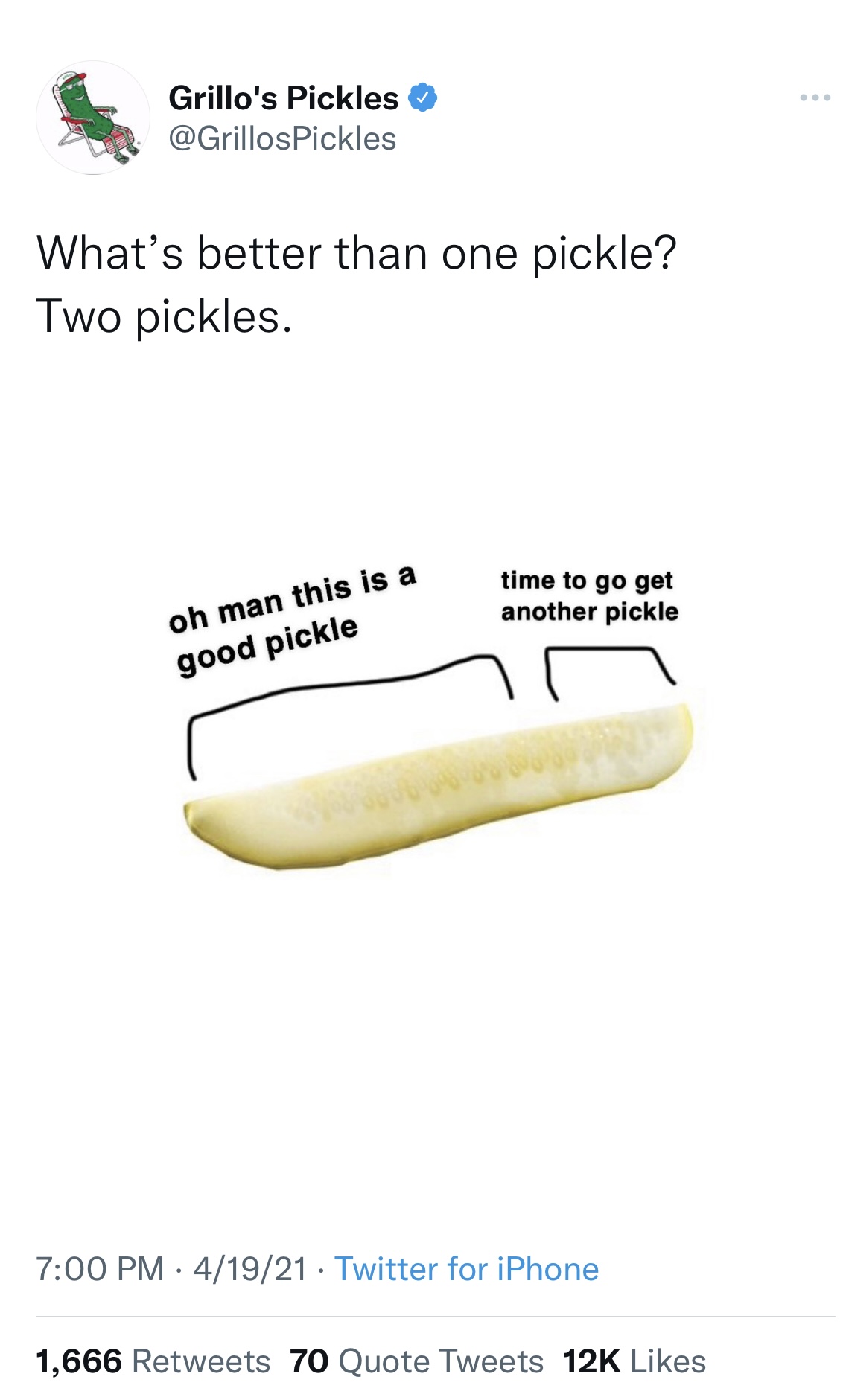View the 1,666 Retweets list
This screenshot has height=1400, width=843.
point(153,1361)
